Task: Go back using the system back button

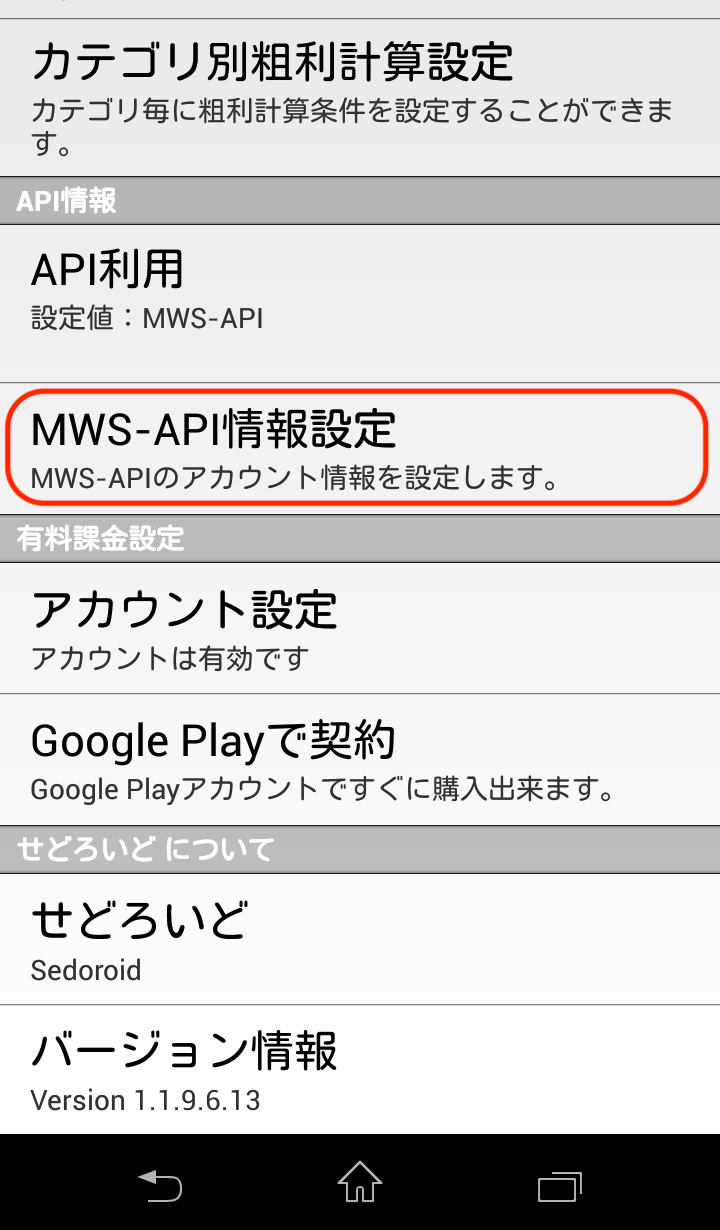Action: 160,1185
